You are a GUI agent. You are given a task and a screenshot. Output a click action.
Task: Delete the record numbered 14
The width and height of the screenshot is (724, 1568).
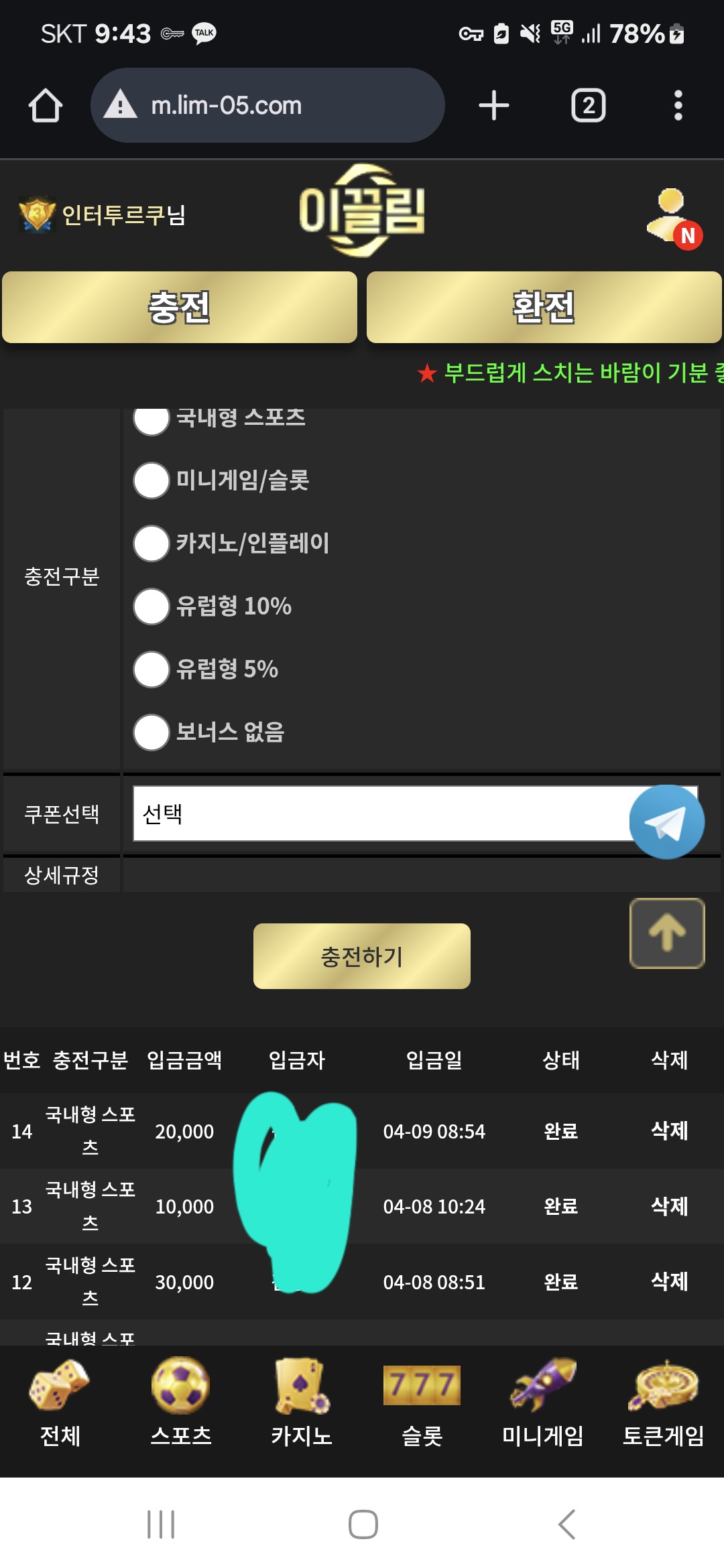(670, 1130)
